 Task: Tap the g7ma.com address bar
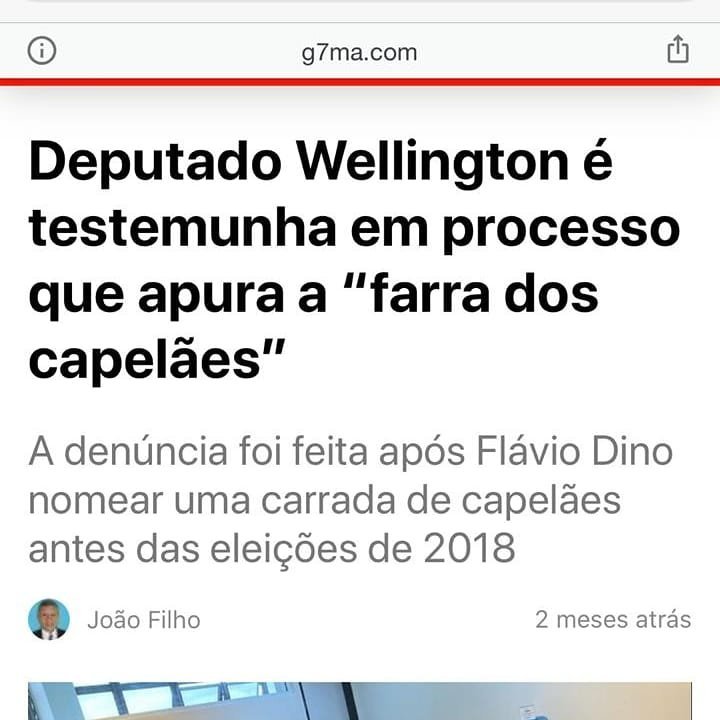coord(359,52)
